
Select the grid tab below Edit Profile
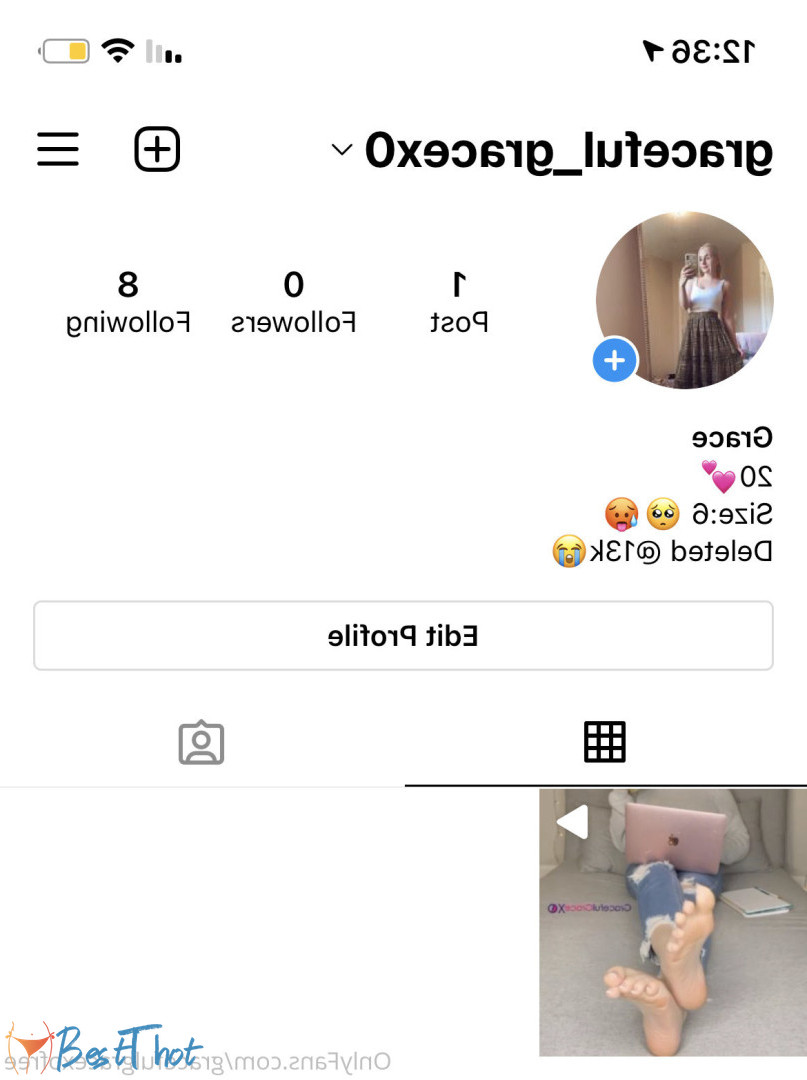point(604,742)
